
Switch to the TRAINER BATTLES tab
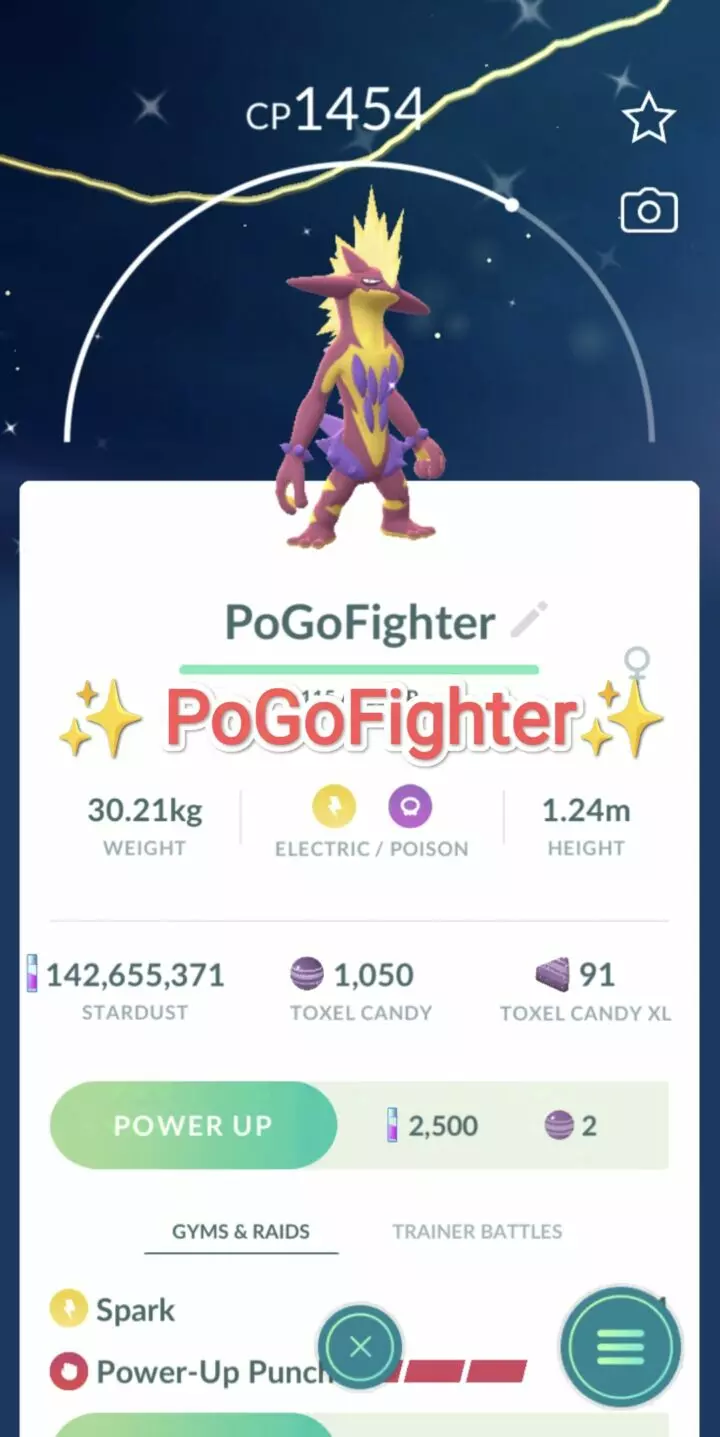click(x=476, y=1232)
